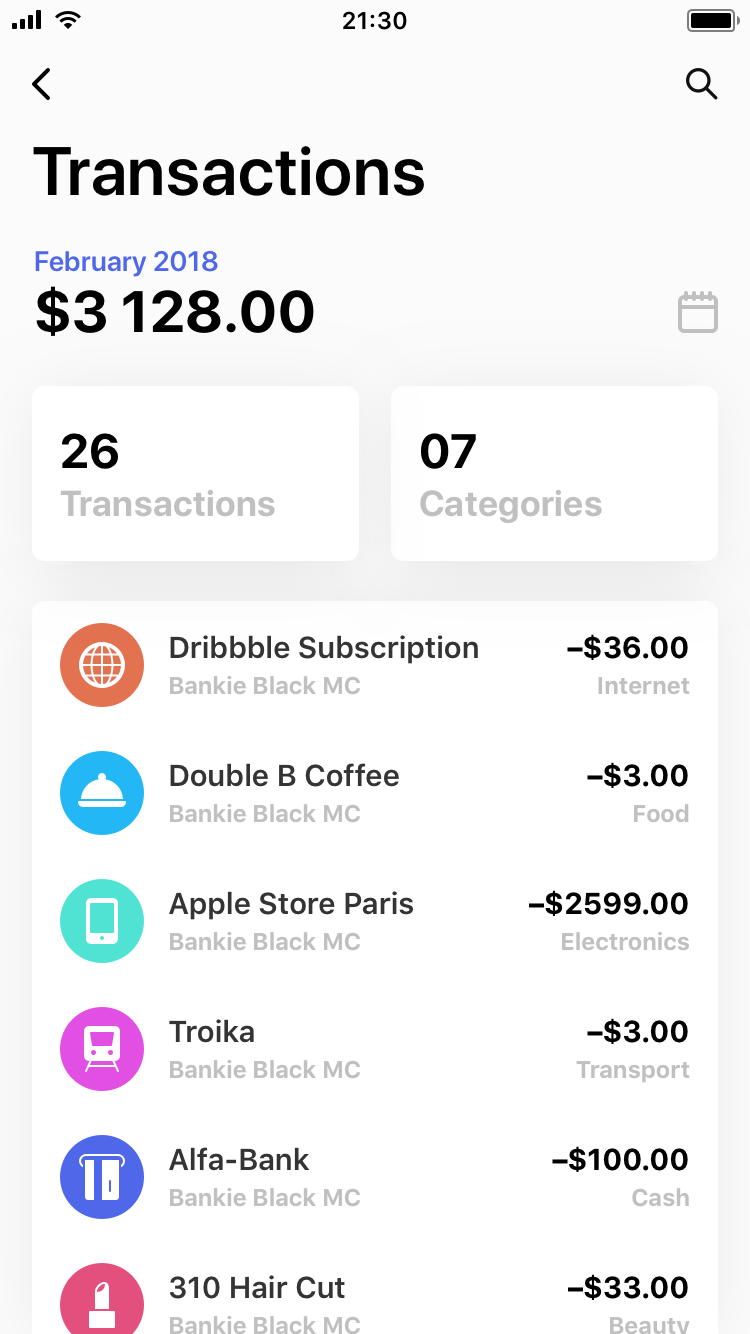
Task: Select the Apple Store Paris transaction
Action: click(x=375, y=921)
